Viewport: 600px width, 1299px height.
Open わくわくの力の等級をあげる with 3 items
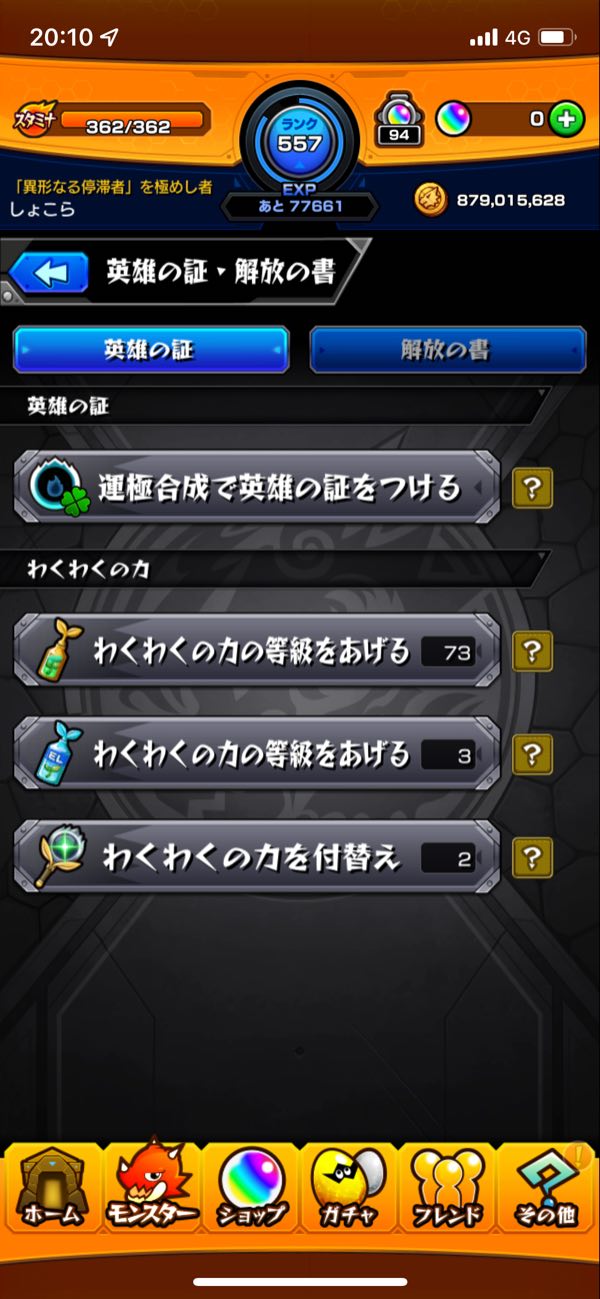[x=257, y=754]
